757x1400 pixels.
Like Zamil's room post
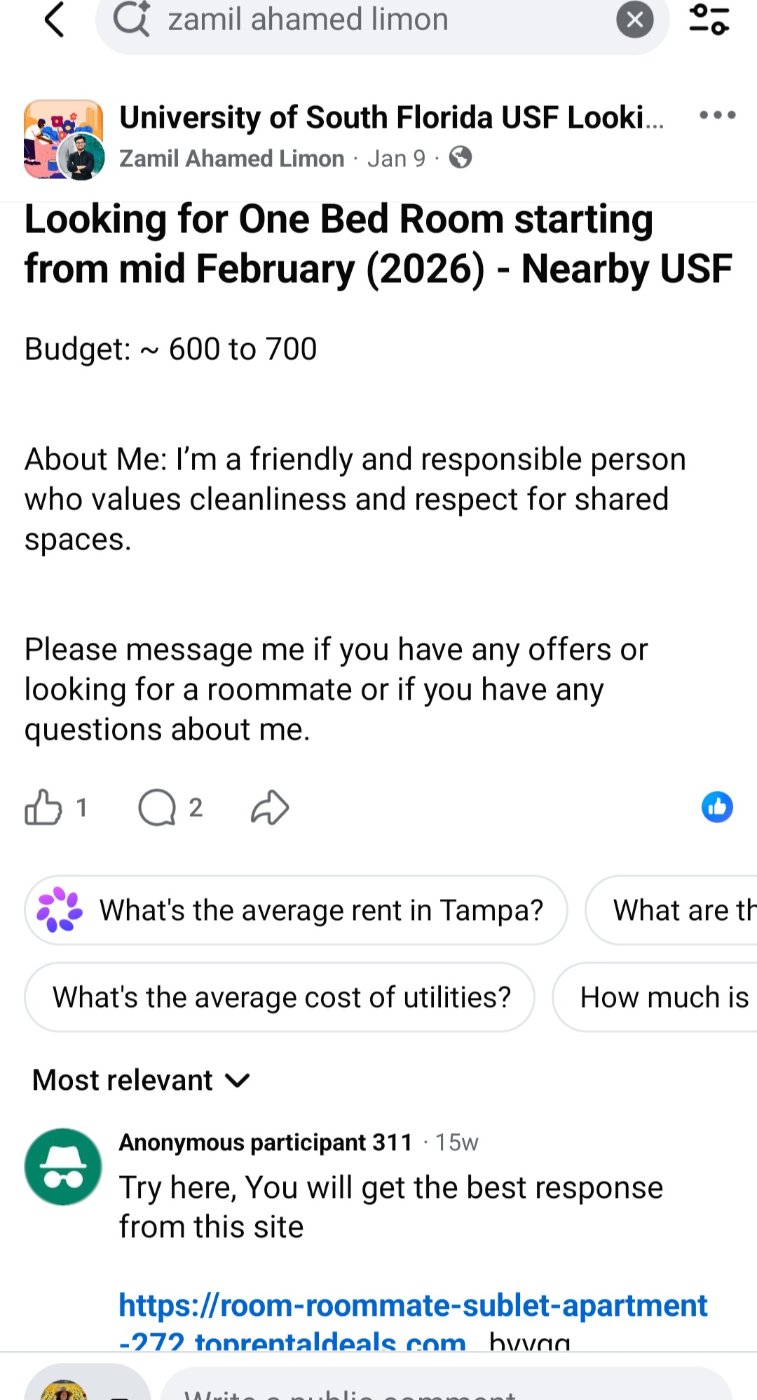tap(43, 808)
